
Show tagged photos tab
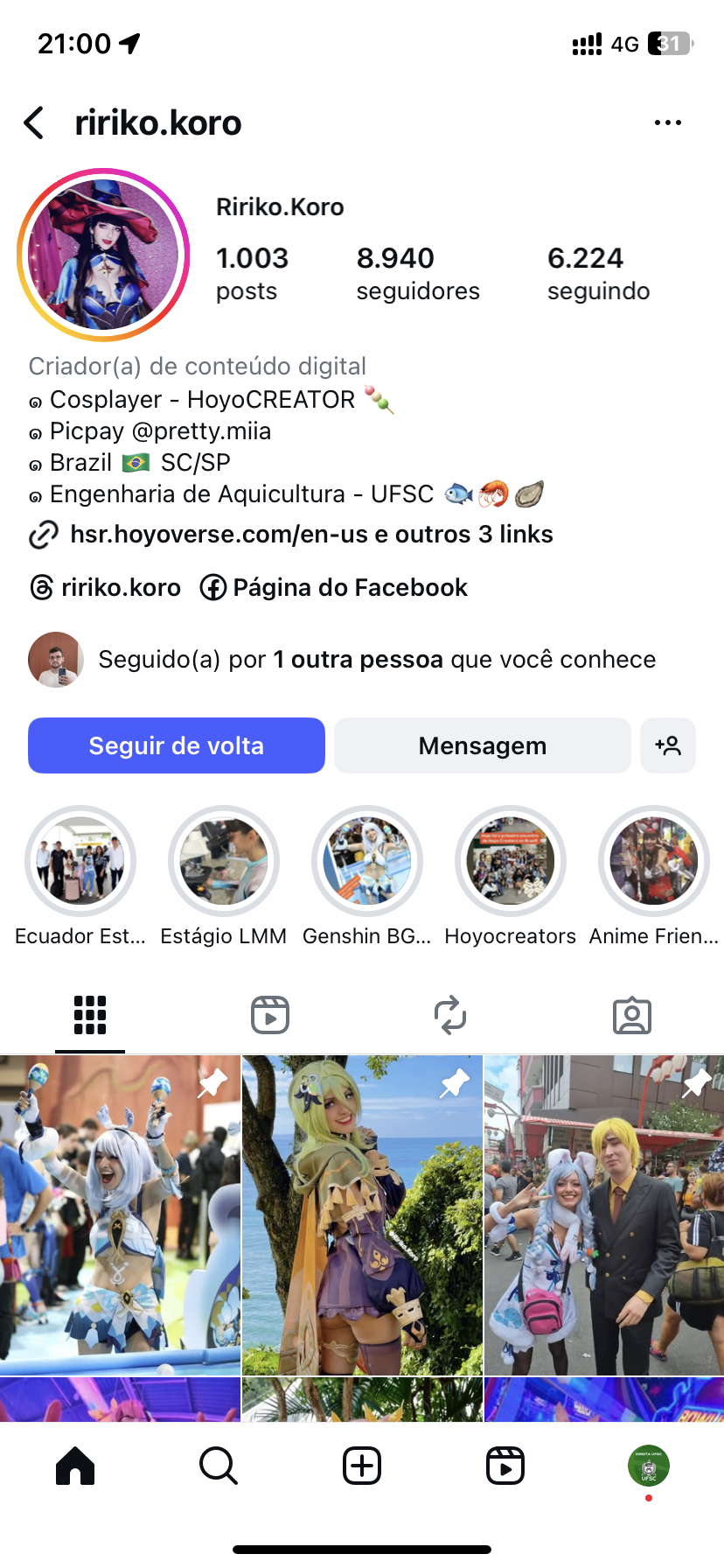631,1015
